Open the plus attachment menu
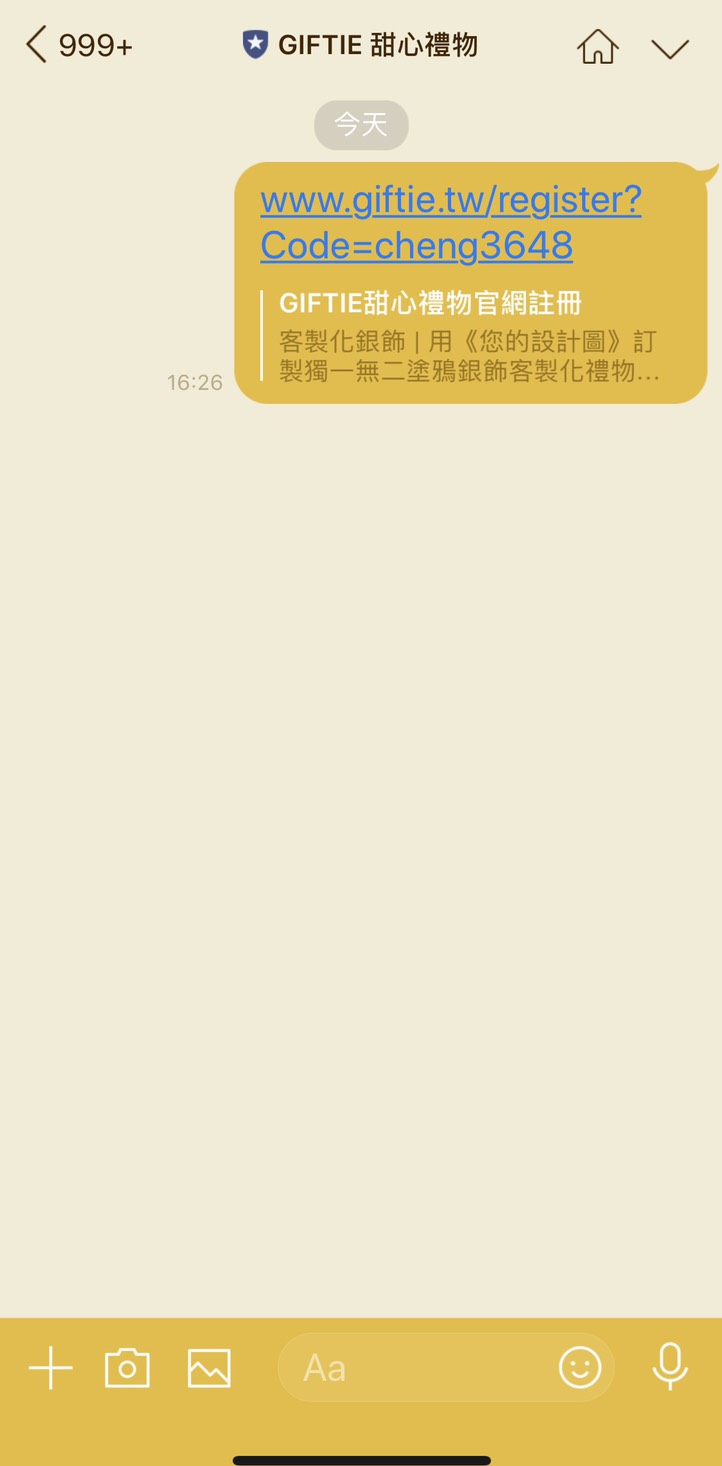Image resolution: width=722 pixels, height=1466 pixels. click(x=51, y=1367)
